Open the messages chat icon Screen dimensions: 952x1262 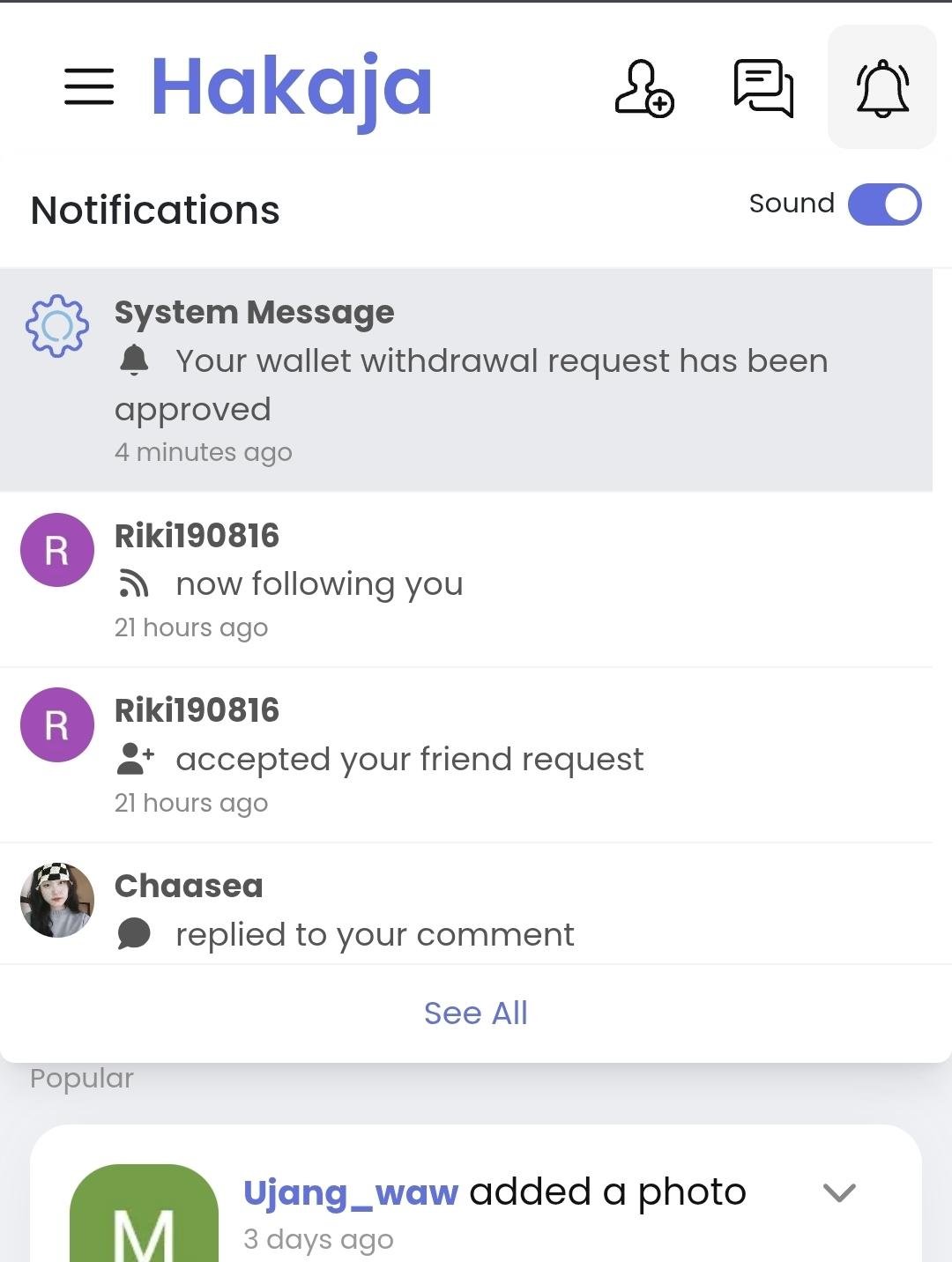[x=763, y=87]
